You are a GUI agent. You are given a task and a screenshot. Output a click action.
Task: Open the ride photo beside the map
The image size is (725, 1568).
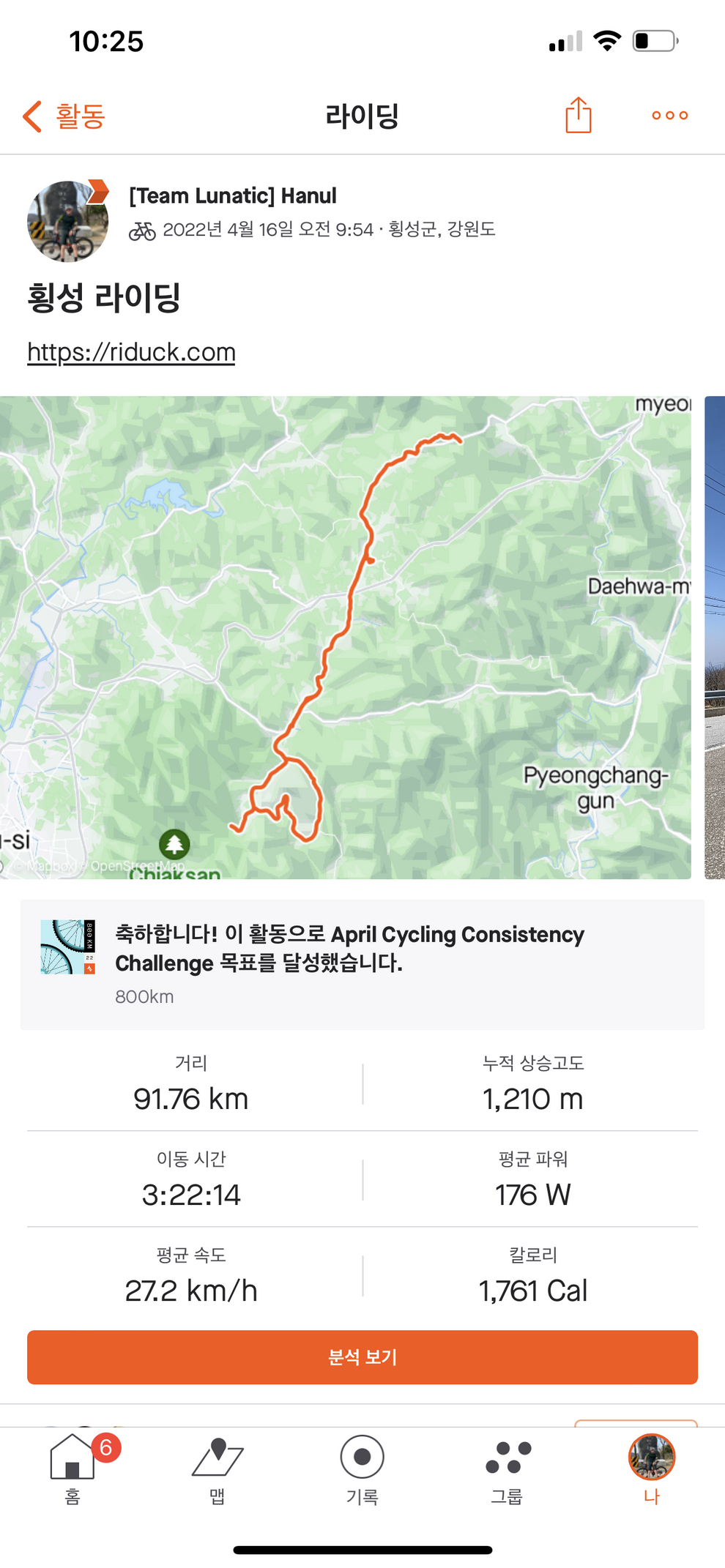715,637
